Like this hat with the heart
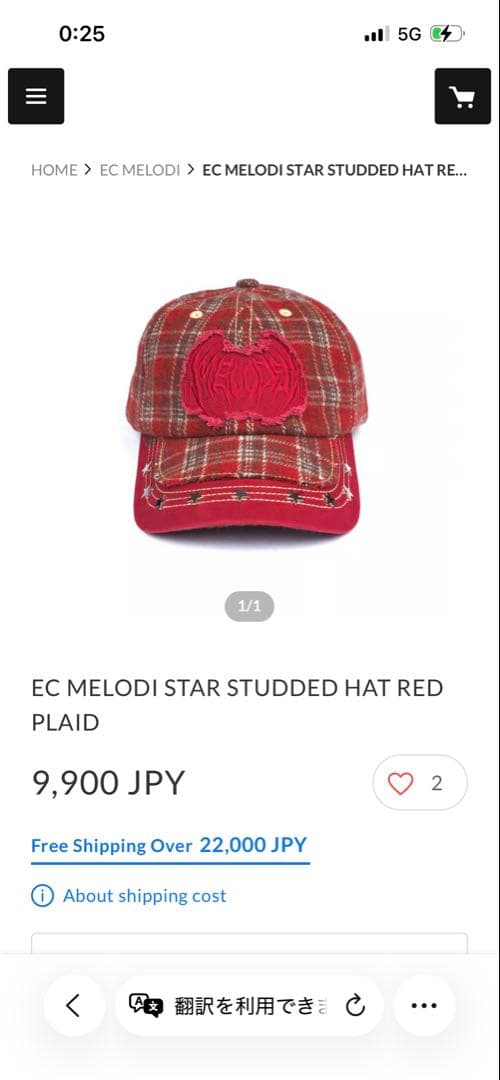 [x=400, y=783]
